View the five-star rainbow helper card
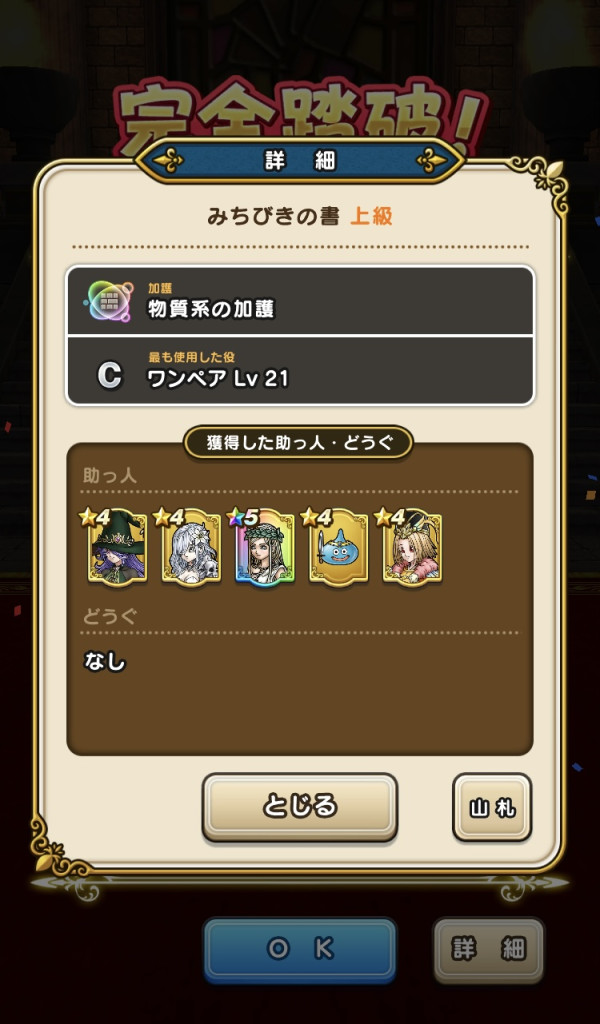 [x=264, y=546]
